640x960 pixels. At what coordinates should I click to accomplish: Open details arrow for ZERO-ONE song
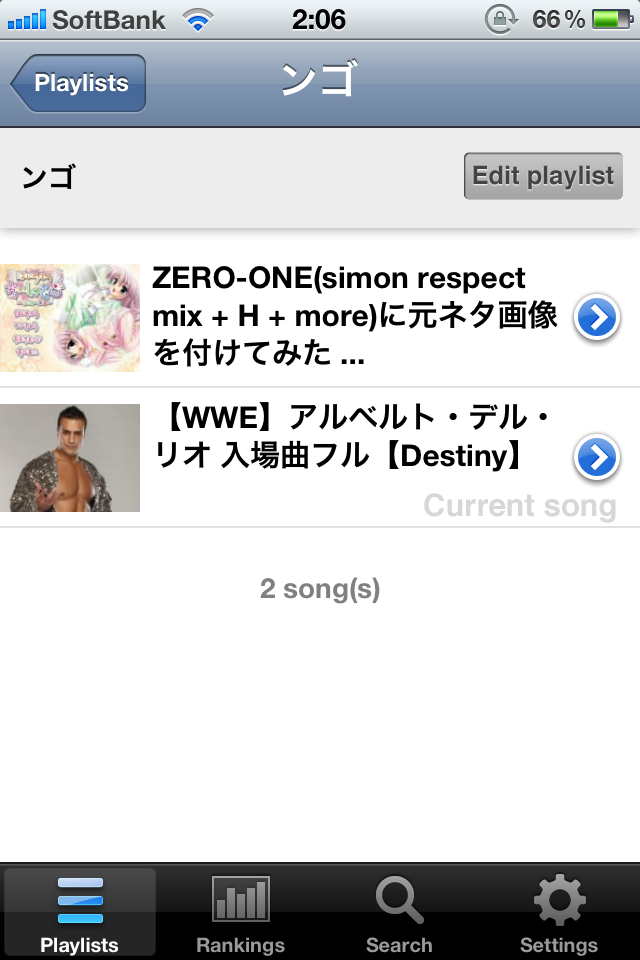[596, 318]
